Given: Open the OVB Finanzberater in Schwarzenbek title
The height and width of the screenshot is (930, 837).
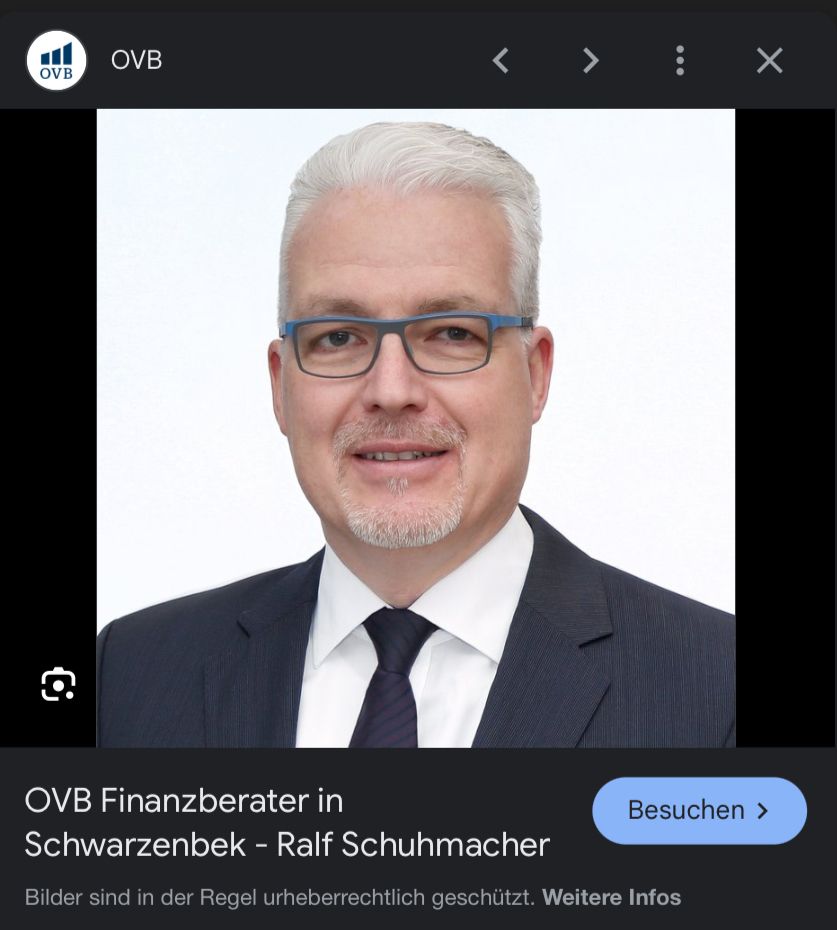Looking at the screenshot, I should coord(287,822).
